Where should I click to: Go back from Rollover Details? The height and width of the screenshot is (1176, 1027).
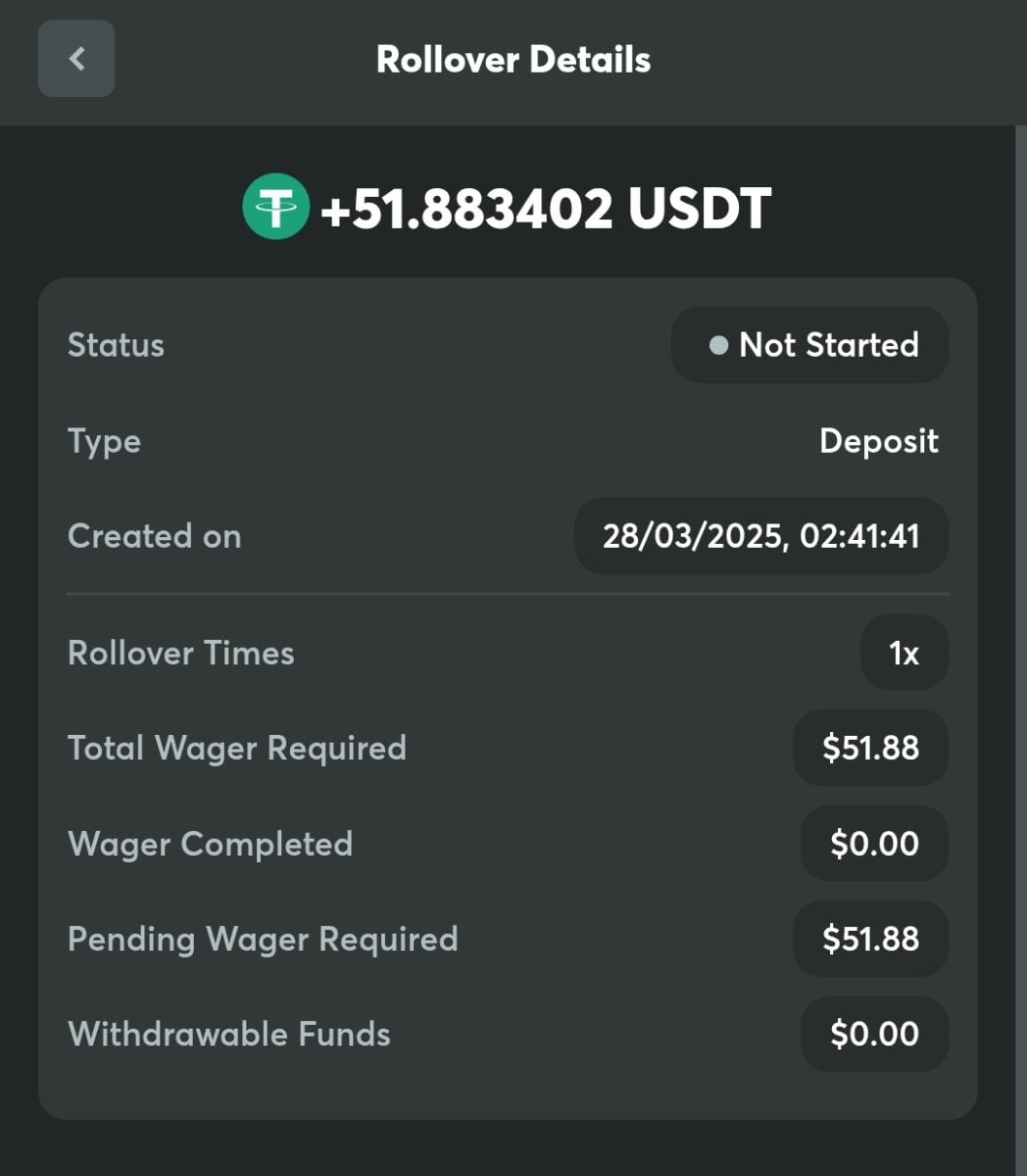tap(76, 59)
